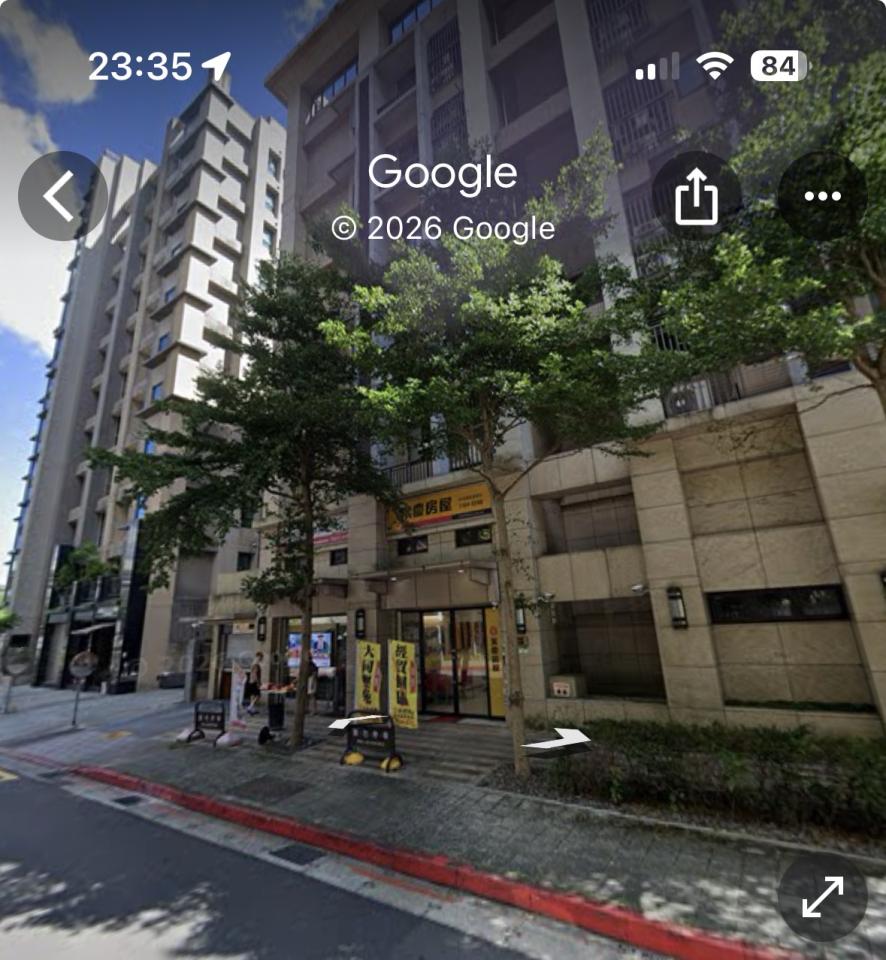Move along the street with the left arrow
The image size is (886, 960).
pyautogui.click(x=356, y=721)
